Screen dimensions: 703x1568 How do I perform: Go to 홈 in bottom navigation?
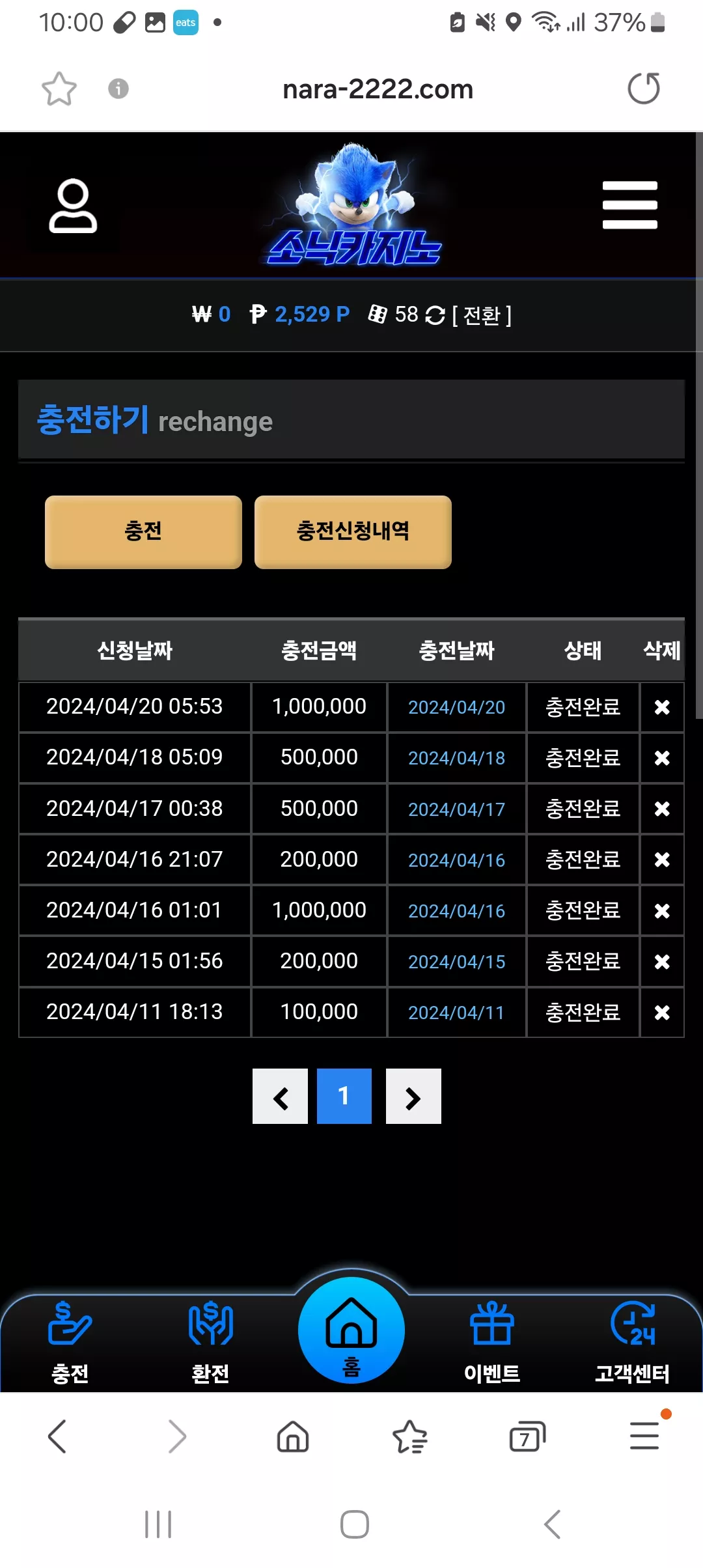(351, 1330)
